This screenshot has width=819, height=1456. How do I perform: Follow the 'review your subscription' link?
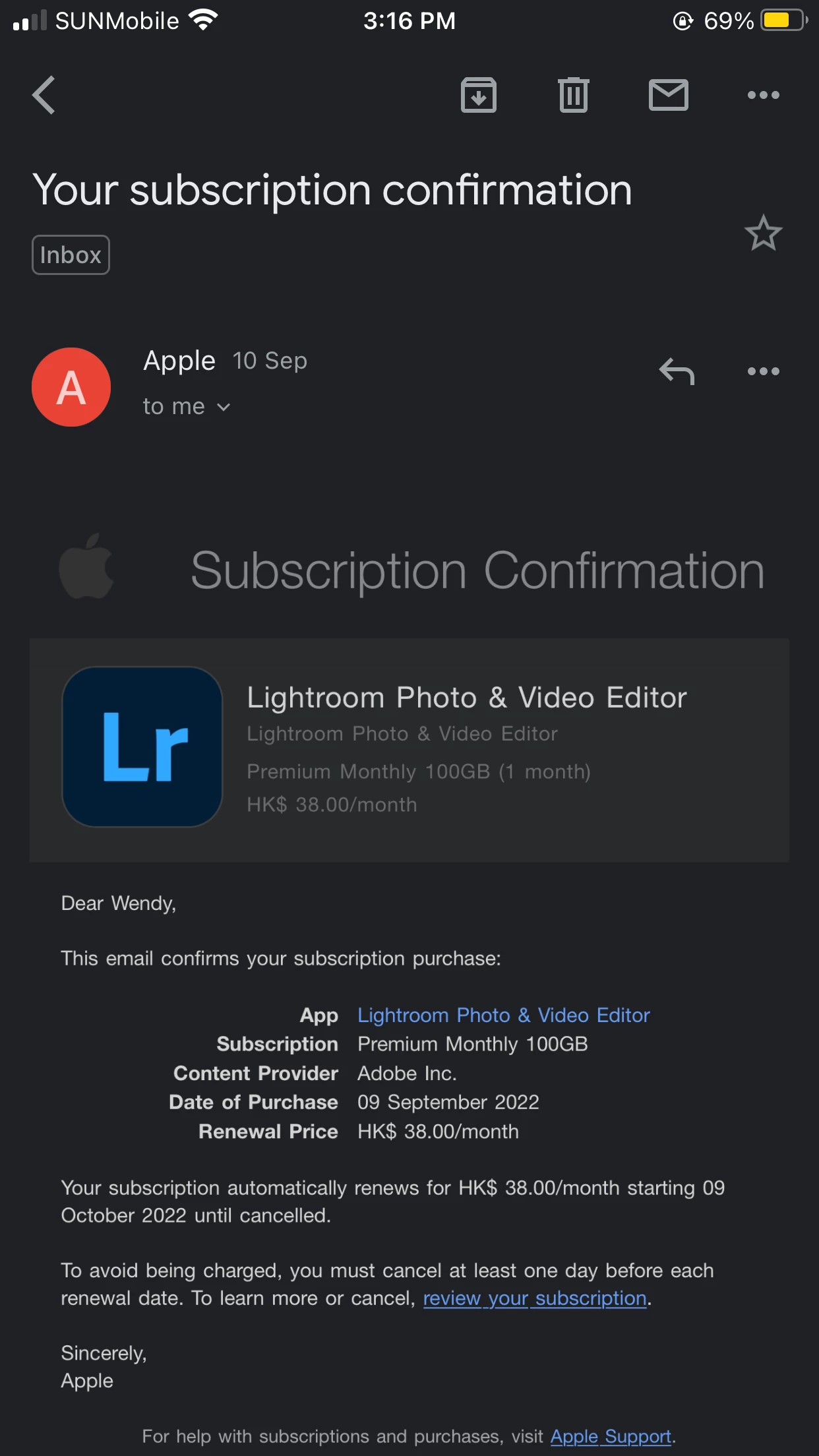[x=534, y=1298]
